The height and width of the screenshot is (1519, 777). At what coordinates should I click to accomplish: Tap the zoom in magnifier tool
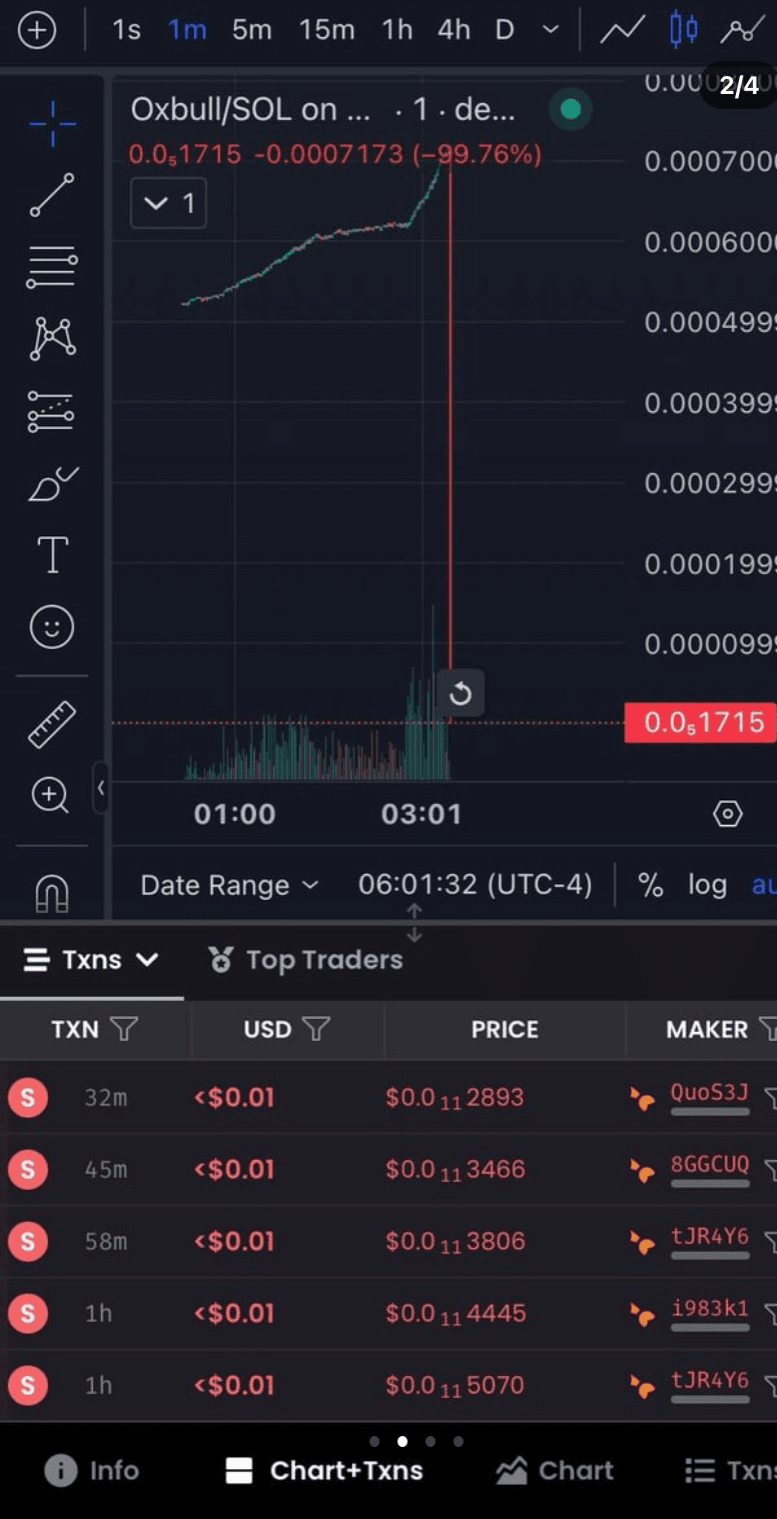pos(50,795)
